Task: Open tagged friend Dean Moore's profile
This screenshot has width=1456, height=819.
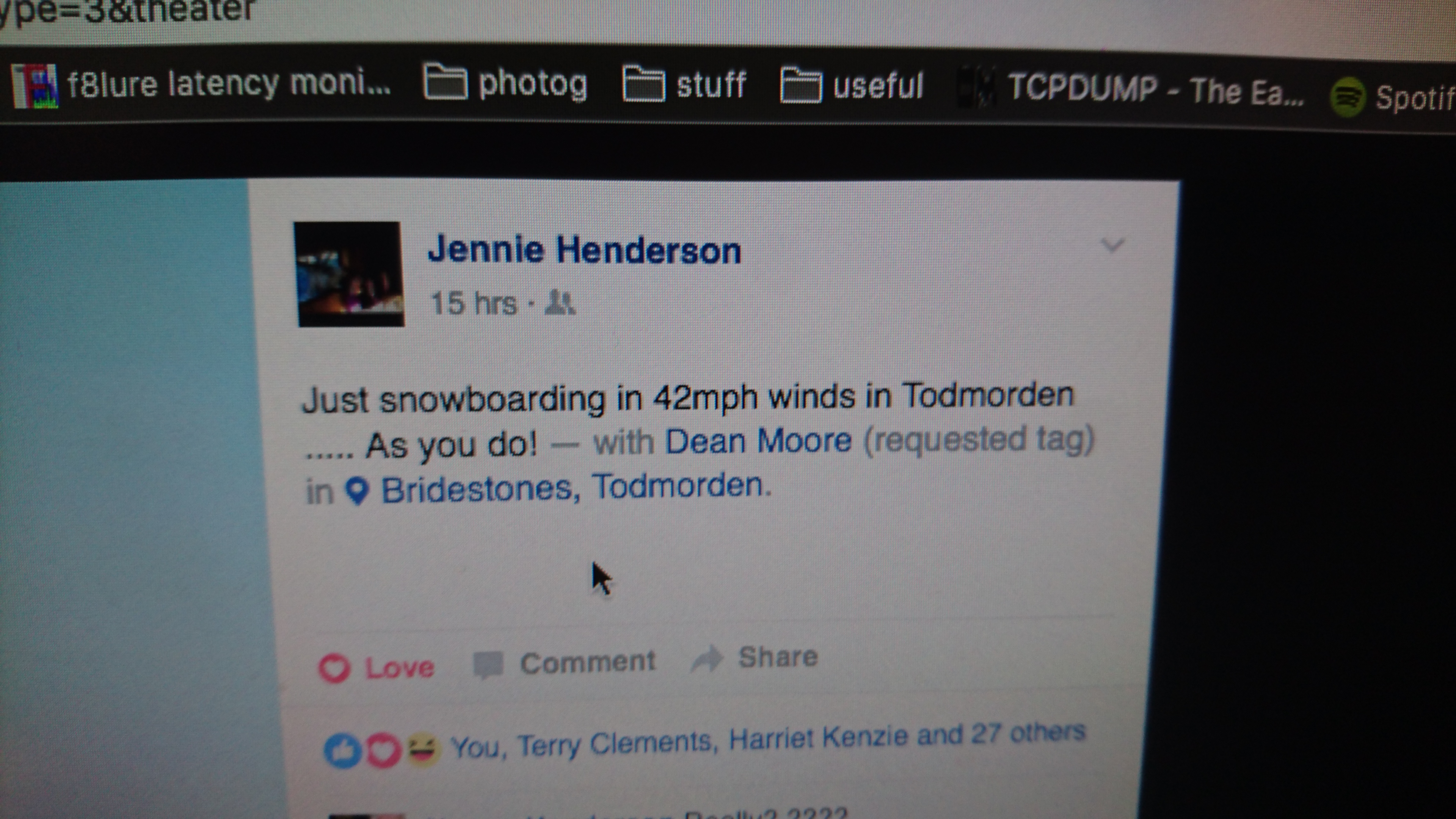Action: click(758, 441)
